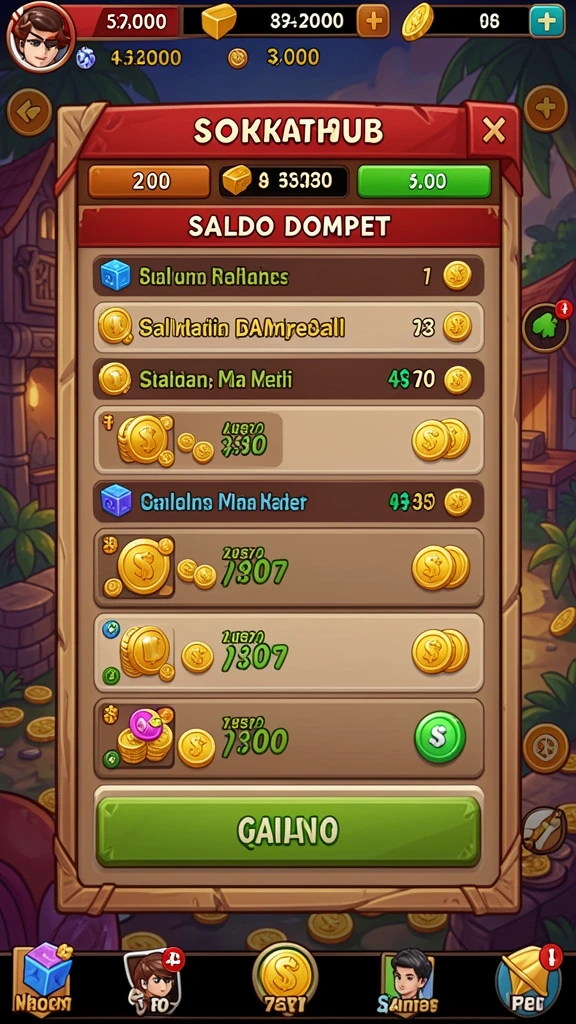Tap the round green leaf button with the badge
Screen dimensions: 576x1024
click(546, 327)
